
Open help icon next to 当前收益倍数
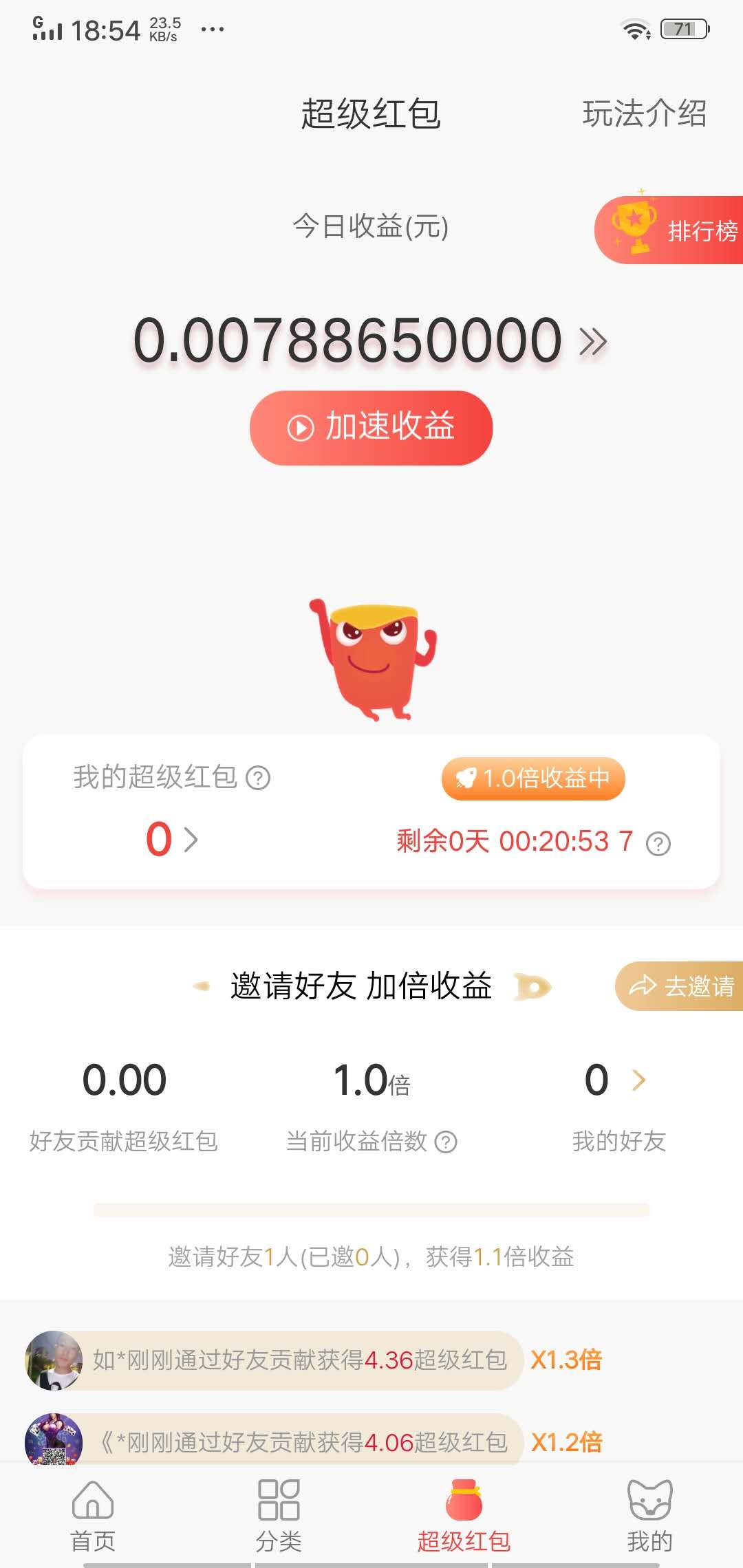tap(449, 1141)
